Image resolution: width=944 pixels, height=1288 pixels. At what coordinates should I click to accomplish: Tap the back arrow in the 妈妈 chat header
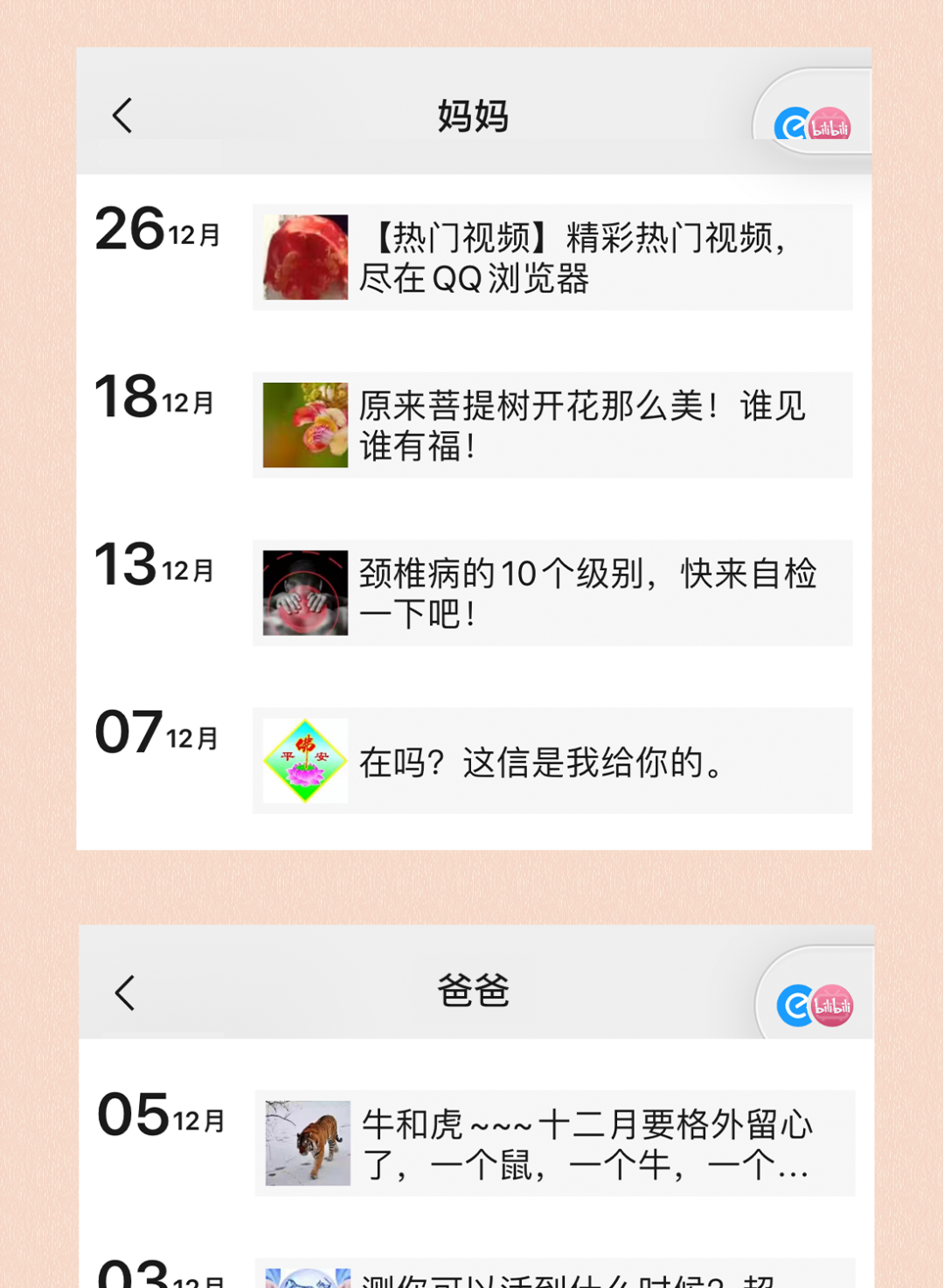pos(122,116)
